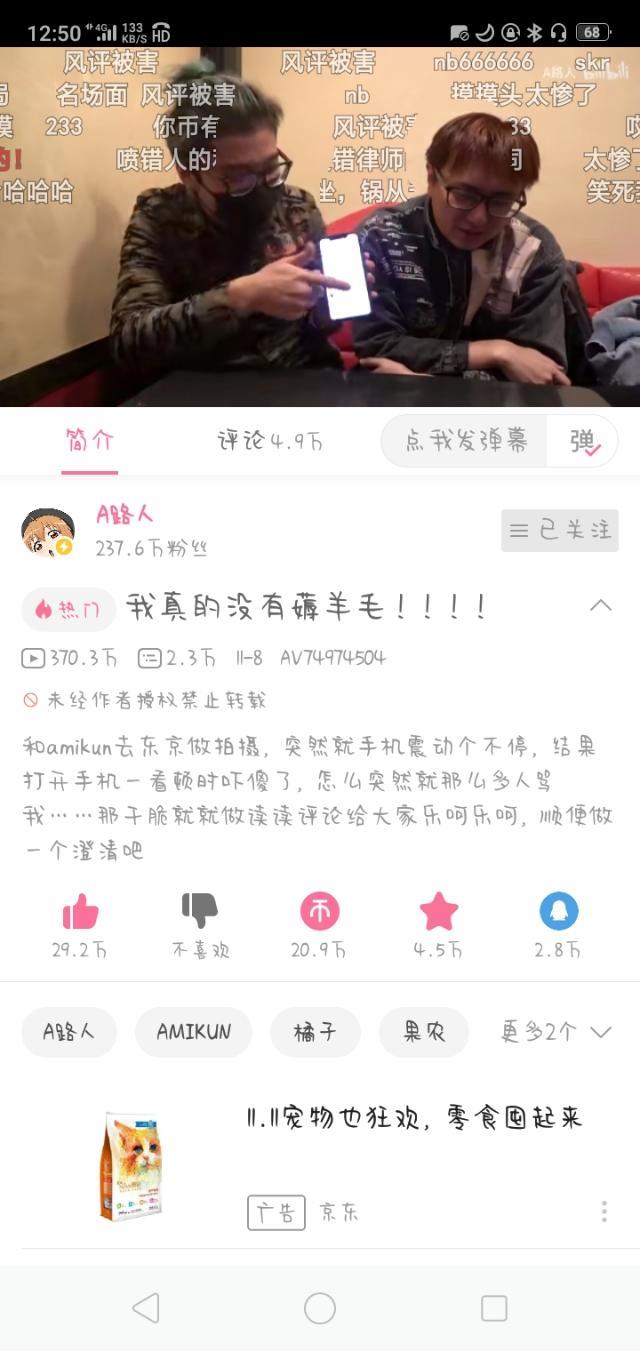Tap the 点我发弹幕 input field

tap(466, 441)
